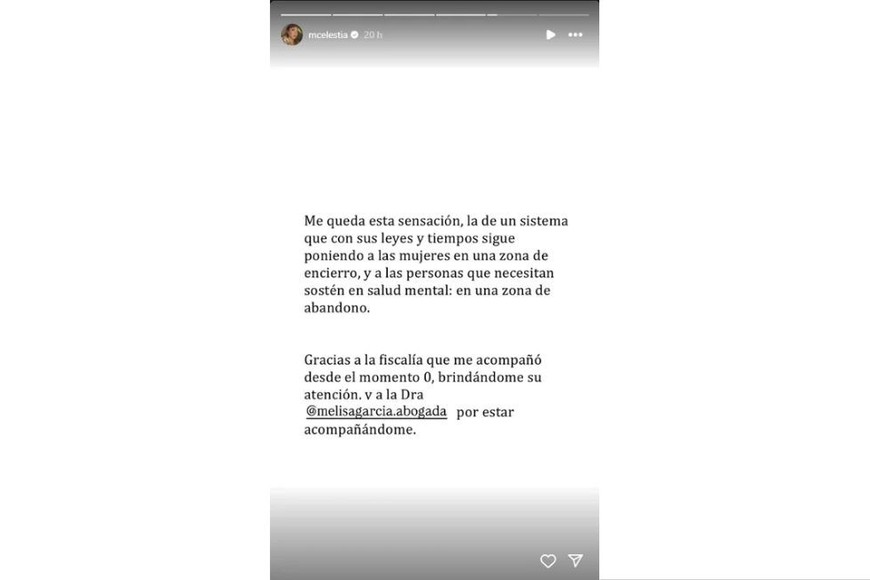870x580 pixels.
Task: Open the @melisagarcia.abogada mention
Action: coord(375,411)
